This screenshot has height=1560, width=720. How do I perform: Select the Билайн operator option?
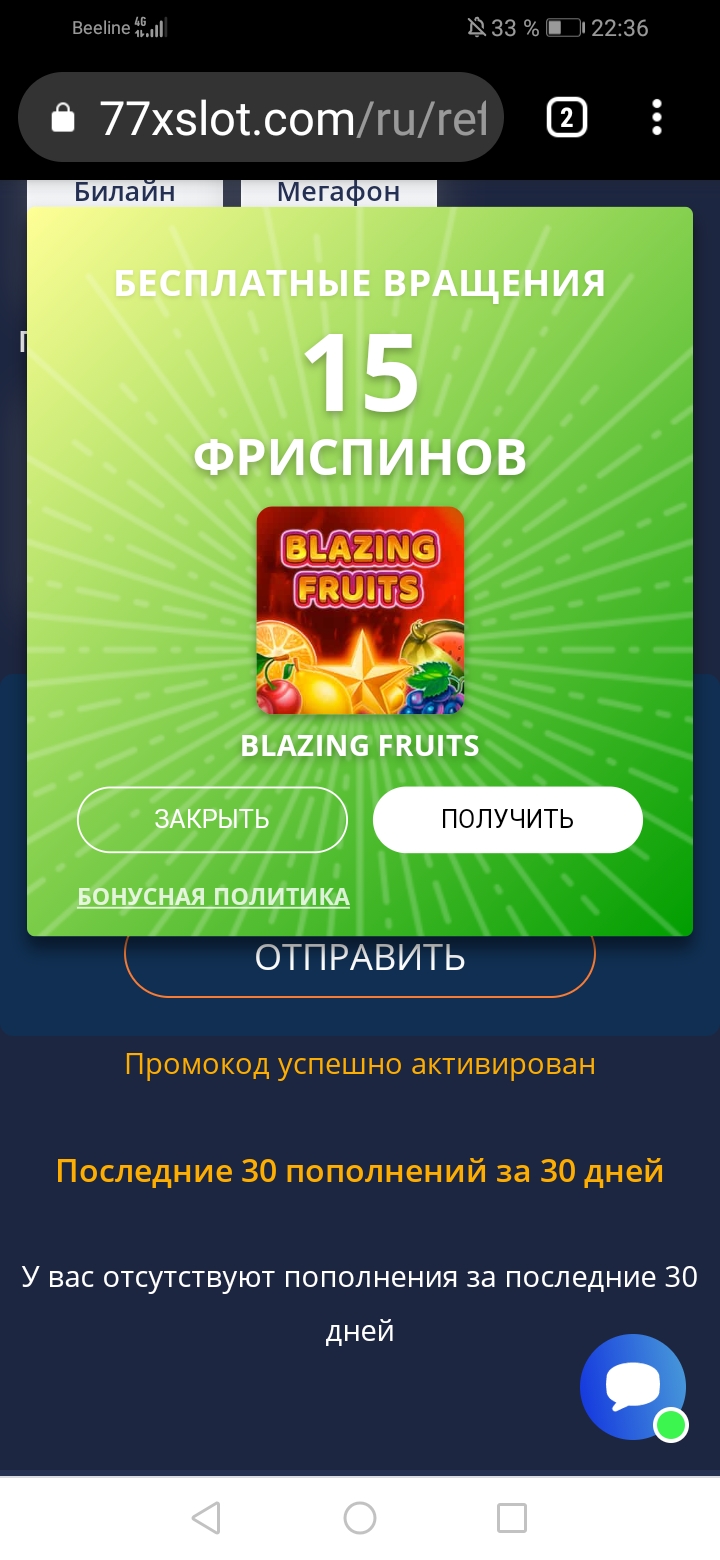[125, 192]
